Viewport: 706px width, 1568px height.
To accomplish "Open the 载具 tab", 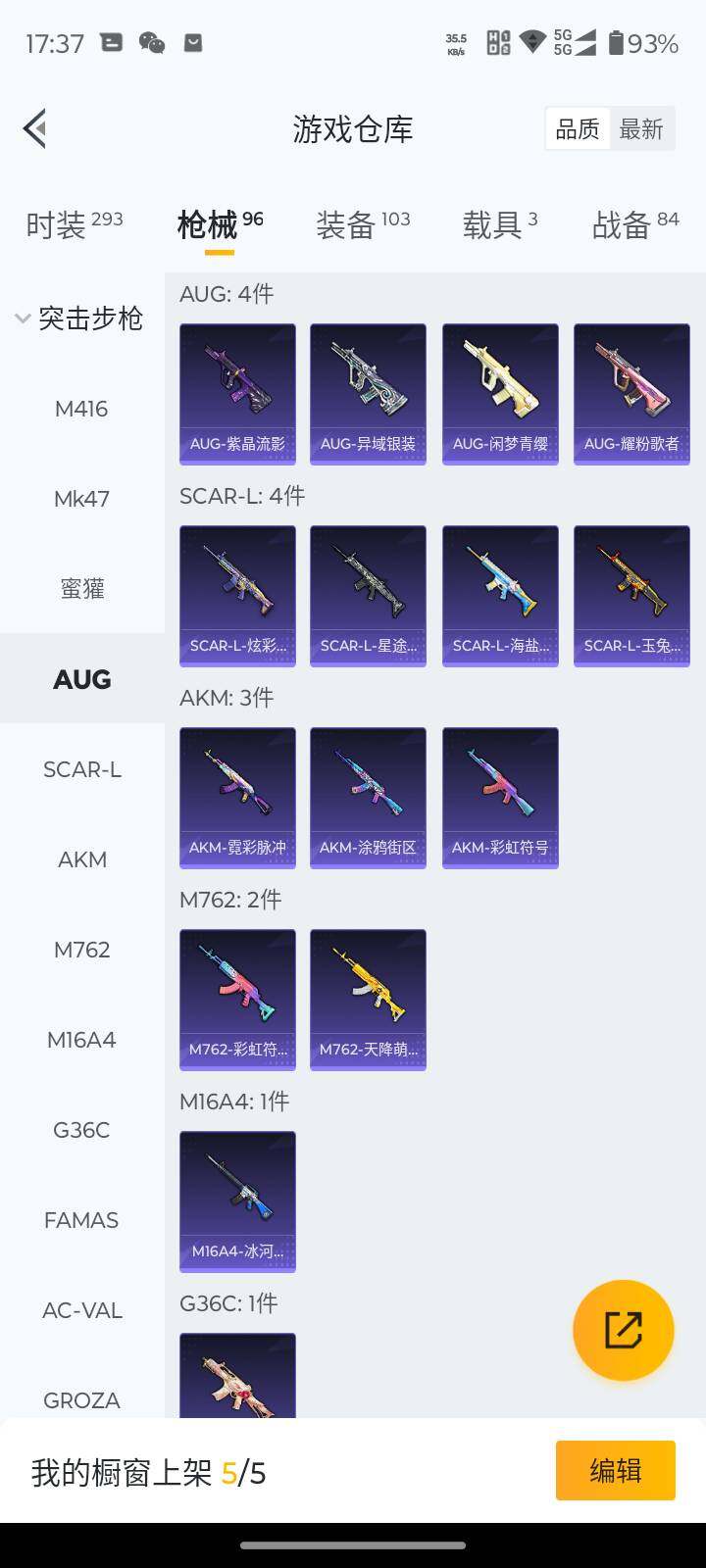I will pos(499,224).
